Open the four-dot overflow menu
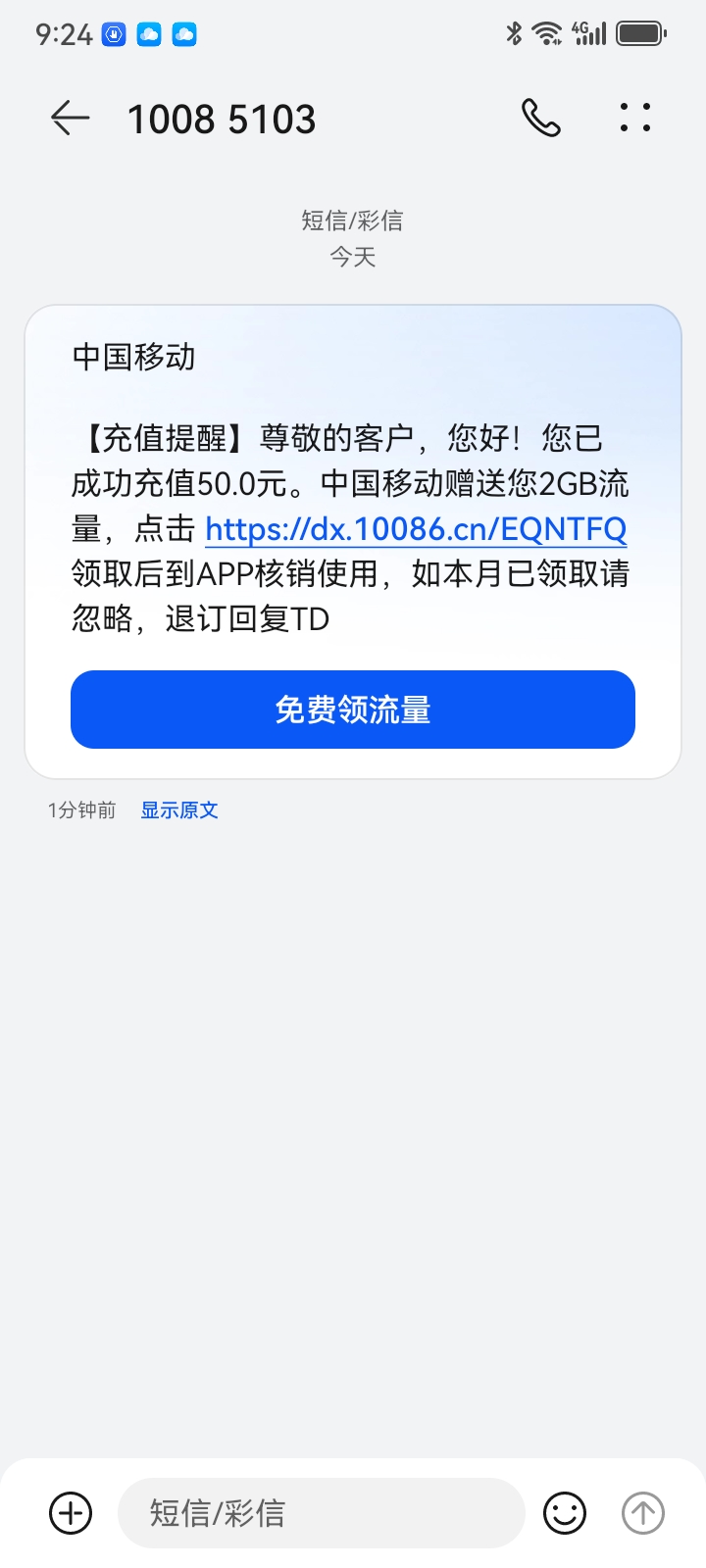 (635, 118)
